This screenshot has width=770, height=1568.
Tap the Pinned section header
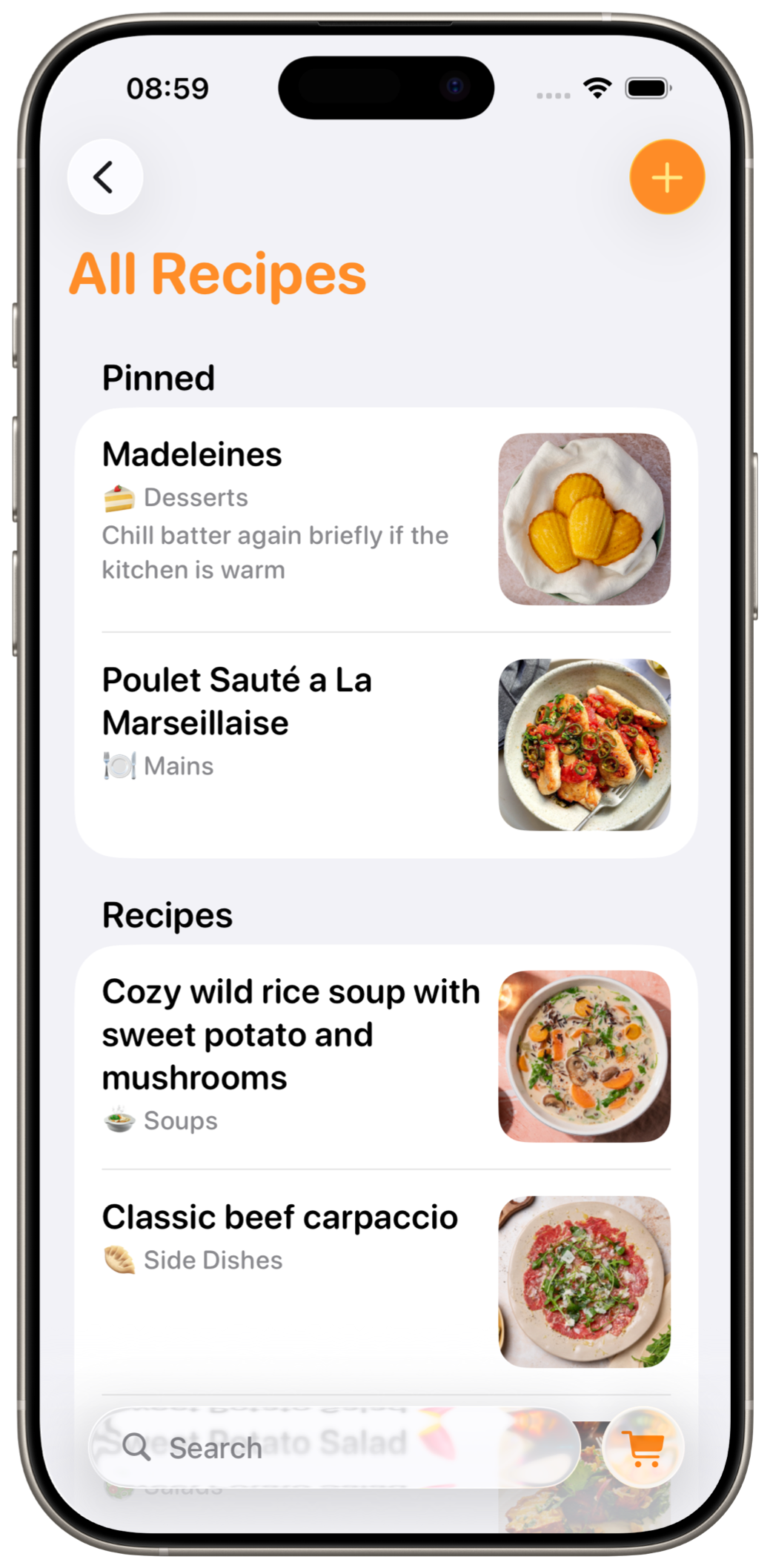[159, 377]
